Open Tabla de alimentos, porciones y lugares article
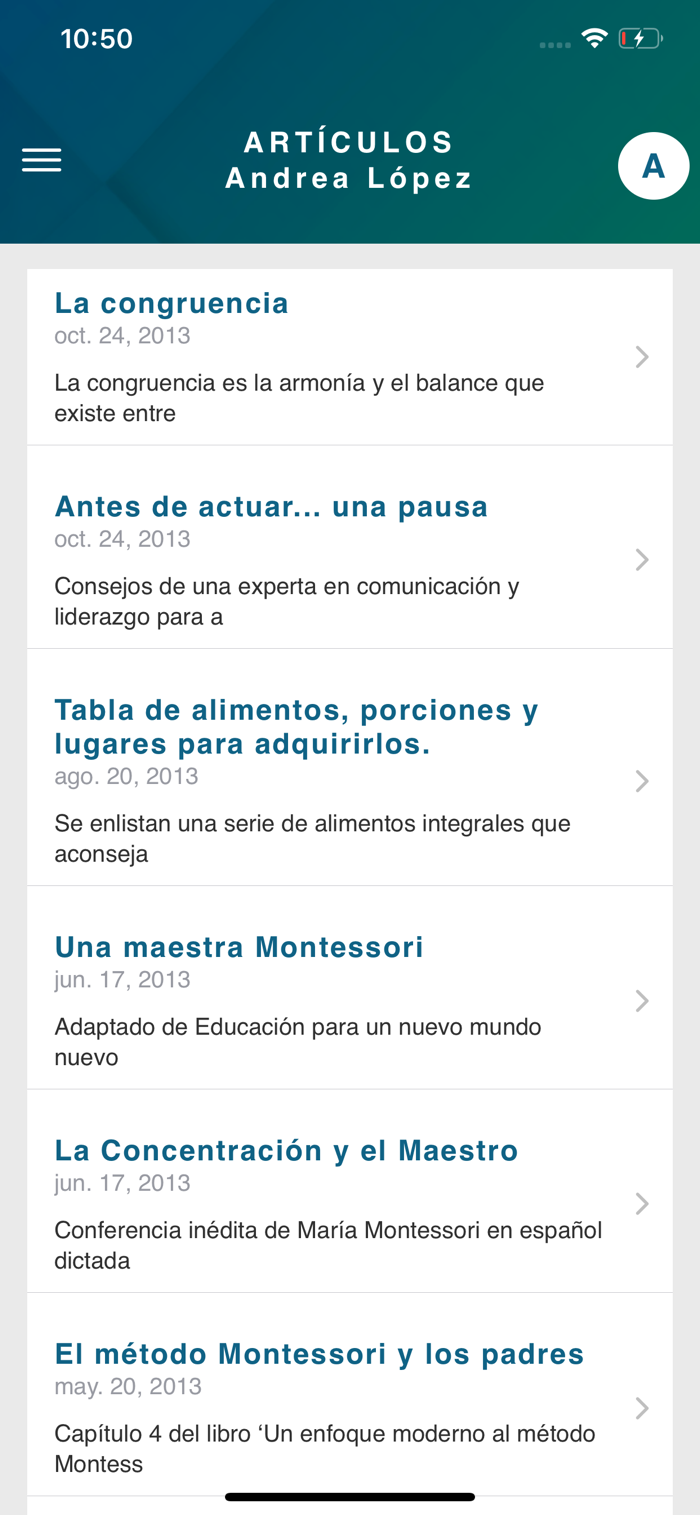Image resolution: width=700 pixels, height=1515 pixels. [350, 767]
